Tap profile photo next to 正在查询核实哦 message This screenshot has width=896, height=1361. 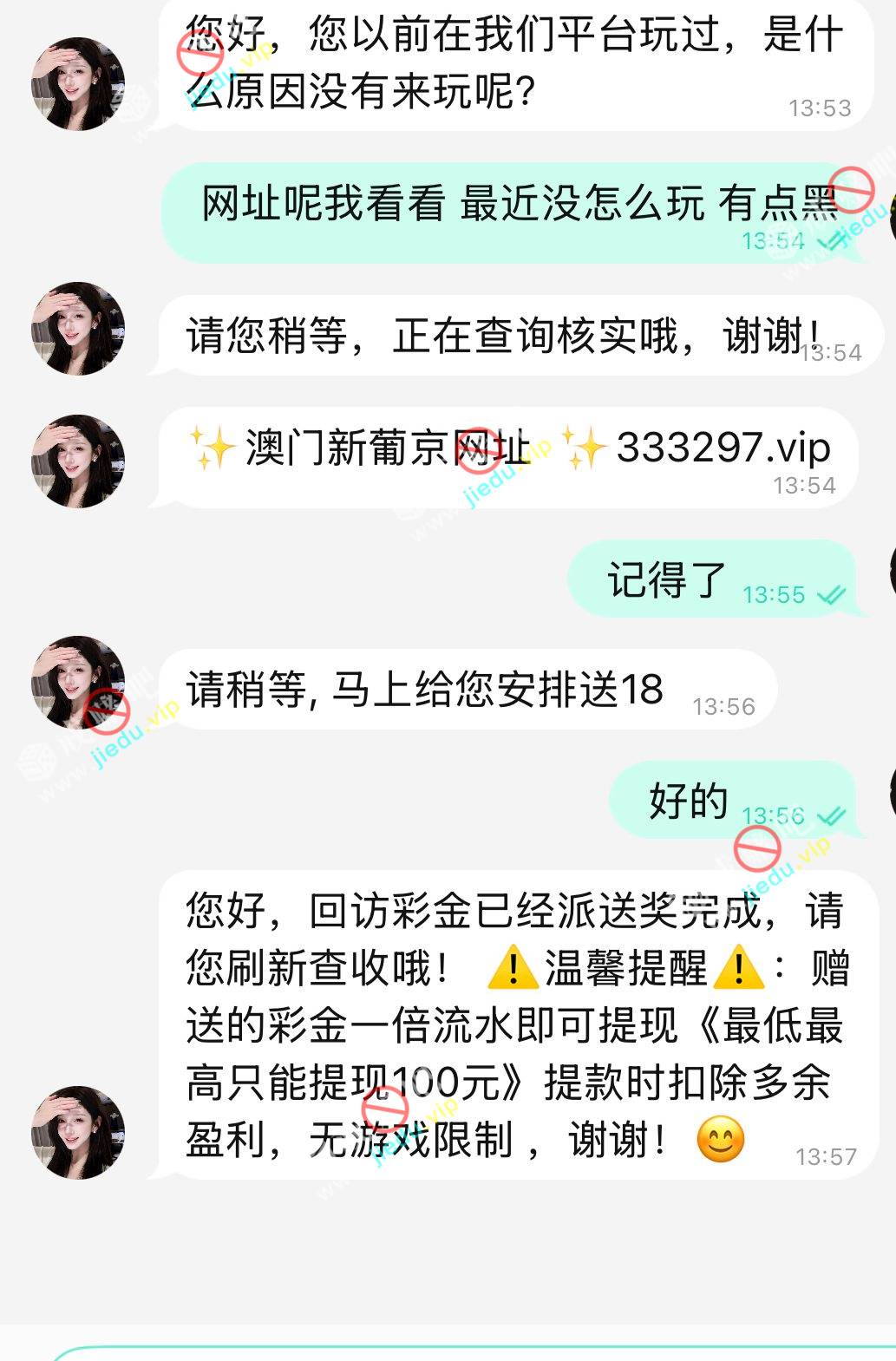(x=78, y=329)
